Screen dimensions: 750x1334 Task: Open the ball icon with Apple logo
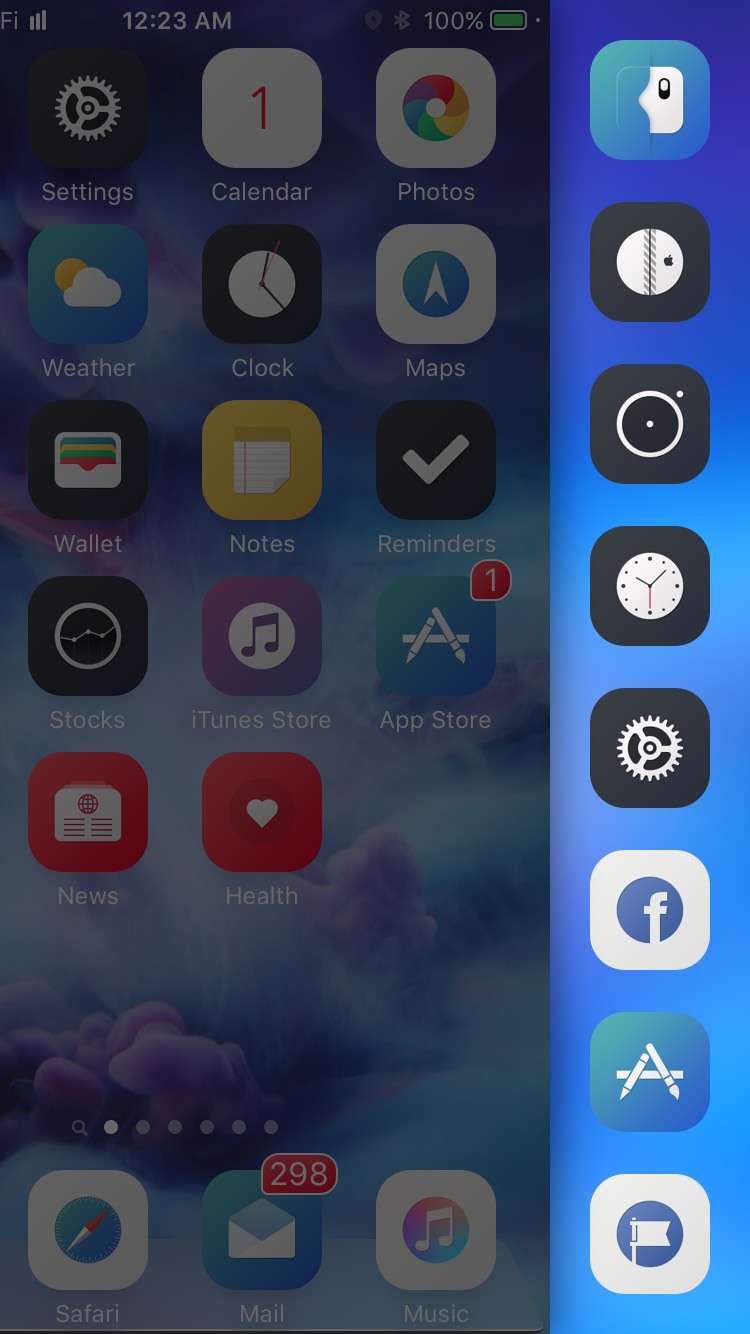(650, 262)
